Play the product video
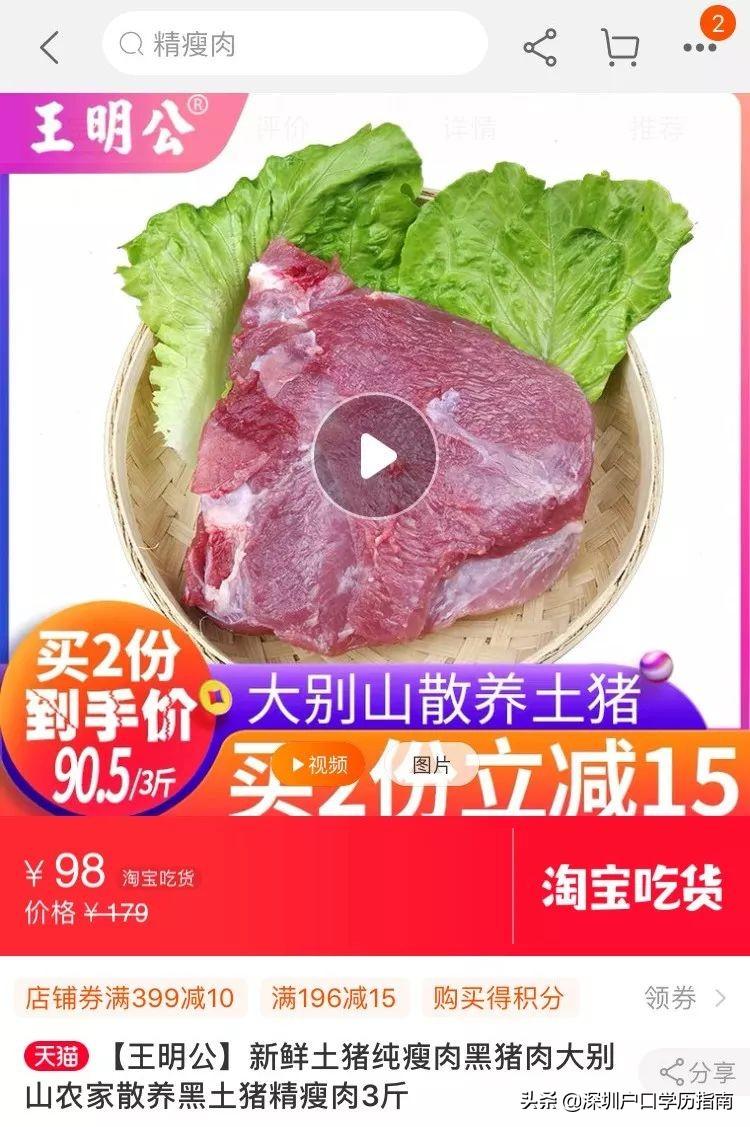750x1127 pixels. point(375,456)
